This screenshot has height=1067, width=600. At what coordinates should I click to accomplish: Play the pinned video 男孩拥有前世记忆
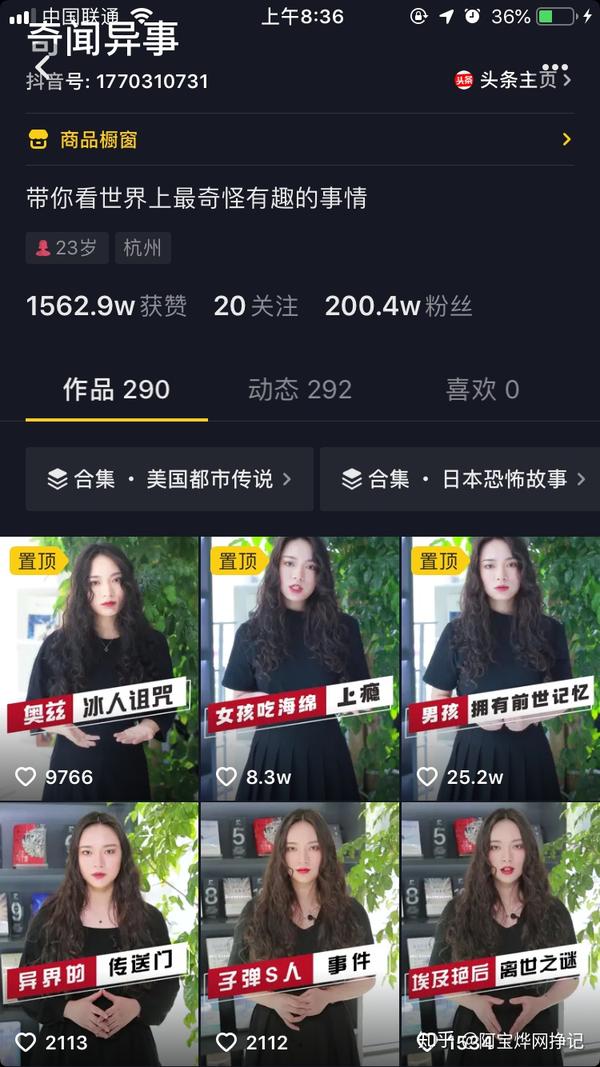tap(501, 668)
